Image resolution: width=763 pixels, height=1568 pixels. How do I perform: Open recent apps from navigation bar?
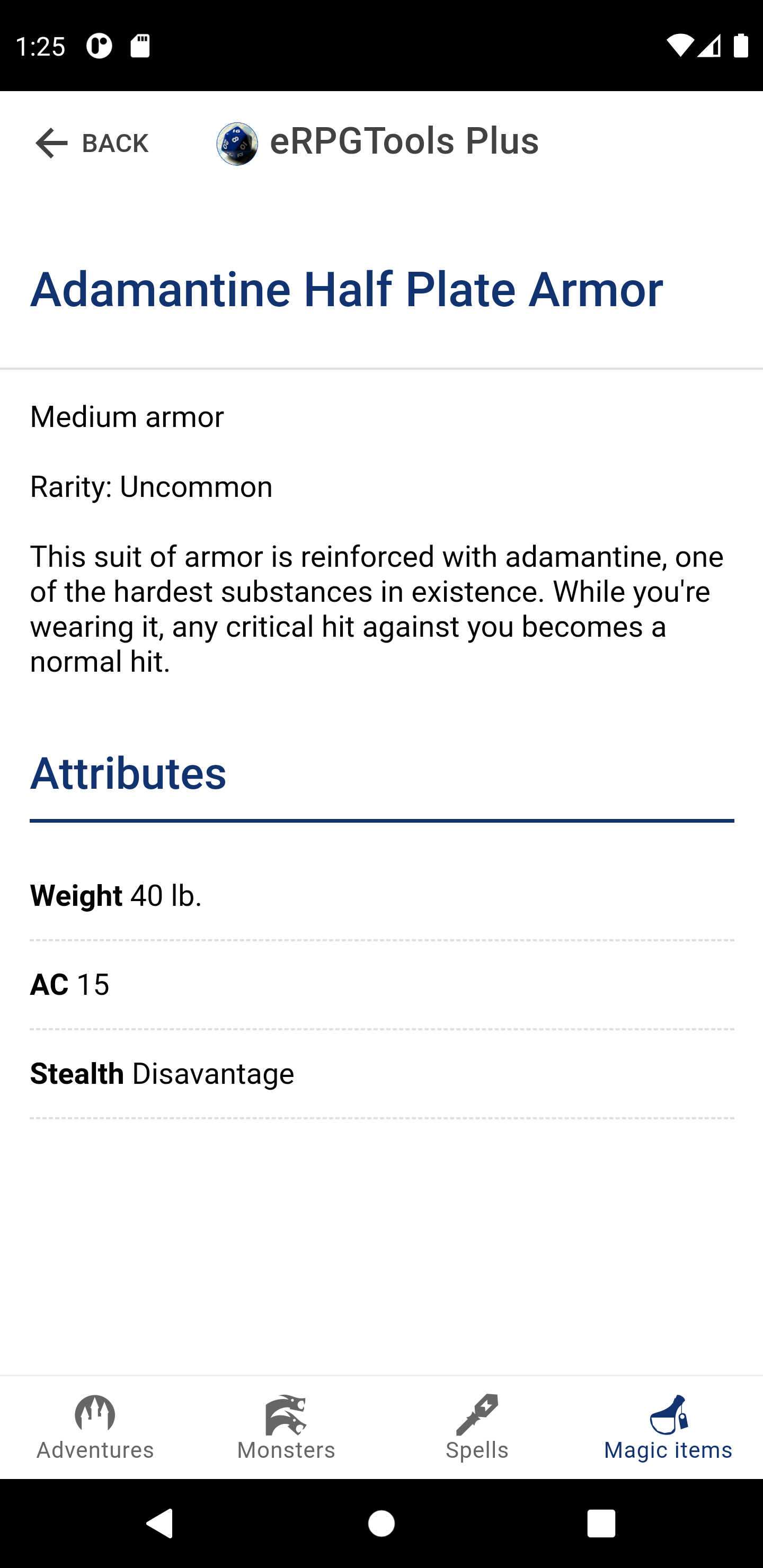coord(601,1524)
